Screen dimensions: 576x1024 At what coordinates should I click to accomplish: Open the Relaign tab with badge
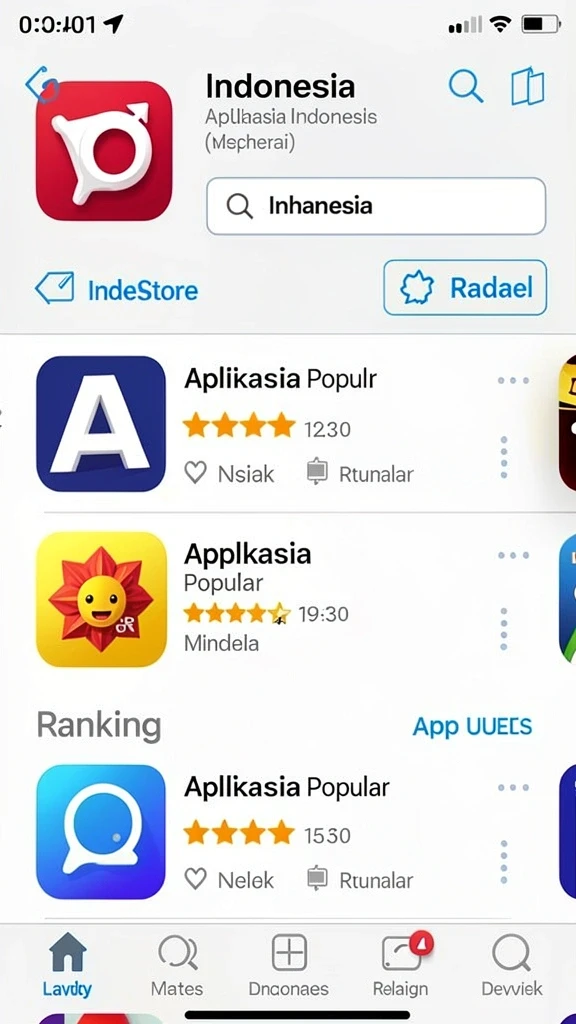pos(400,965)
